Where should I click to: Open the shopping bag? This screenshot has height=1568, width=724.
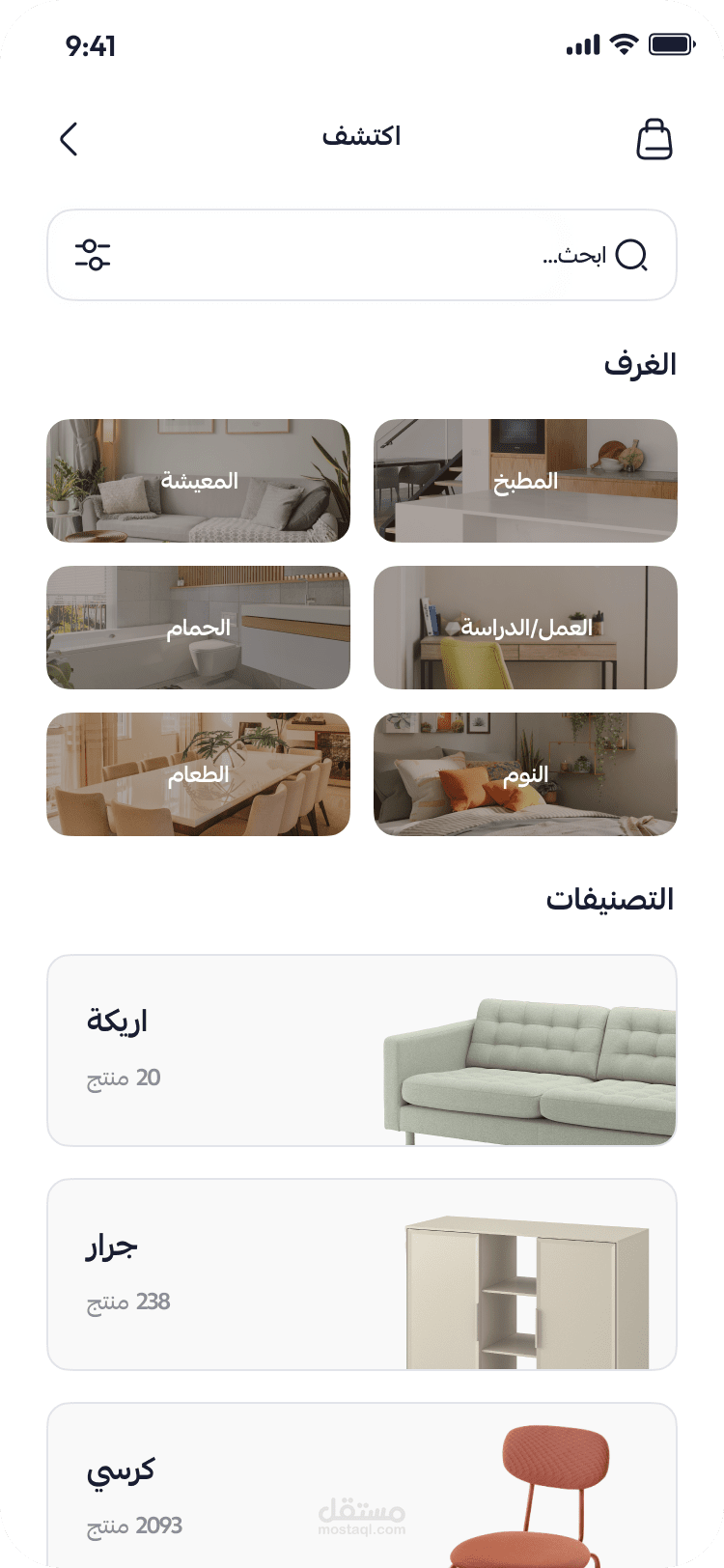click(x=654, y=139)
